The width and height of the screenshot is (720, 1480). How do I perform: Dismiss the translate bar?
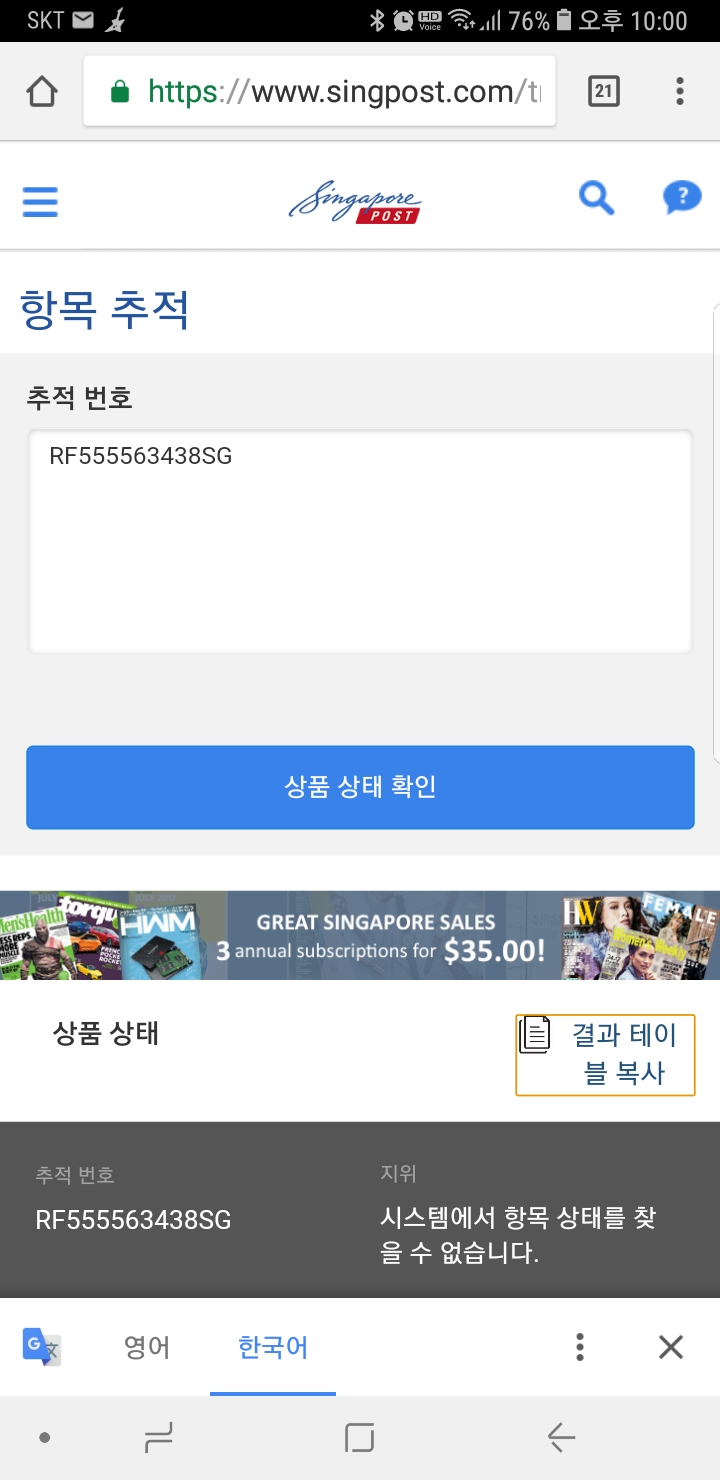coord(671,1348)
